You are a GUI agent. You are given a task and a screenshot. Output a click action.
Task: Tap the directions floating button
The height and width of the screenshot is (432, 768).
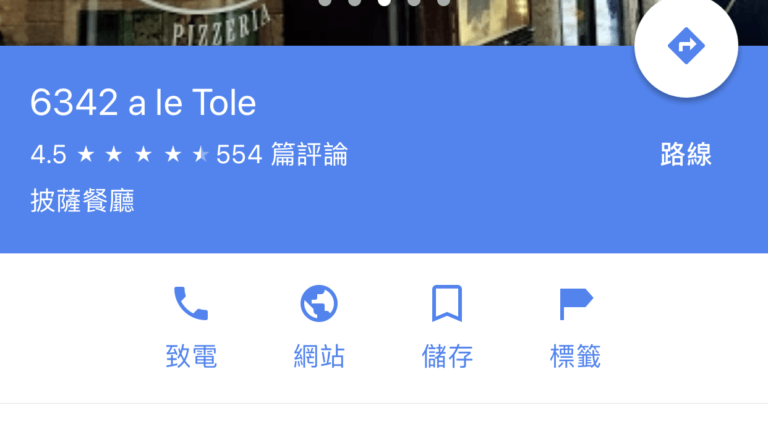point(686,46)
